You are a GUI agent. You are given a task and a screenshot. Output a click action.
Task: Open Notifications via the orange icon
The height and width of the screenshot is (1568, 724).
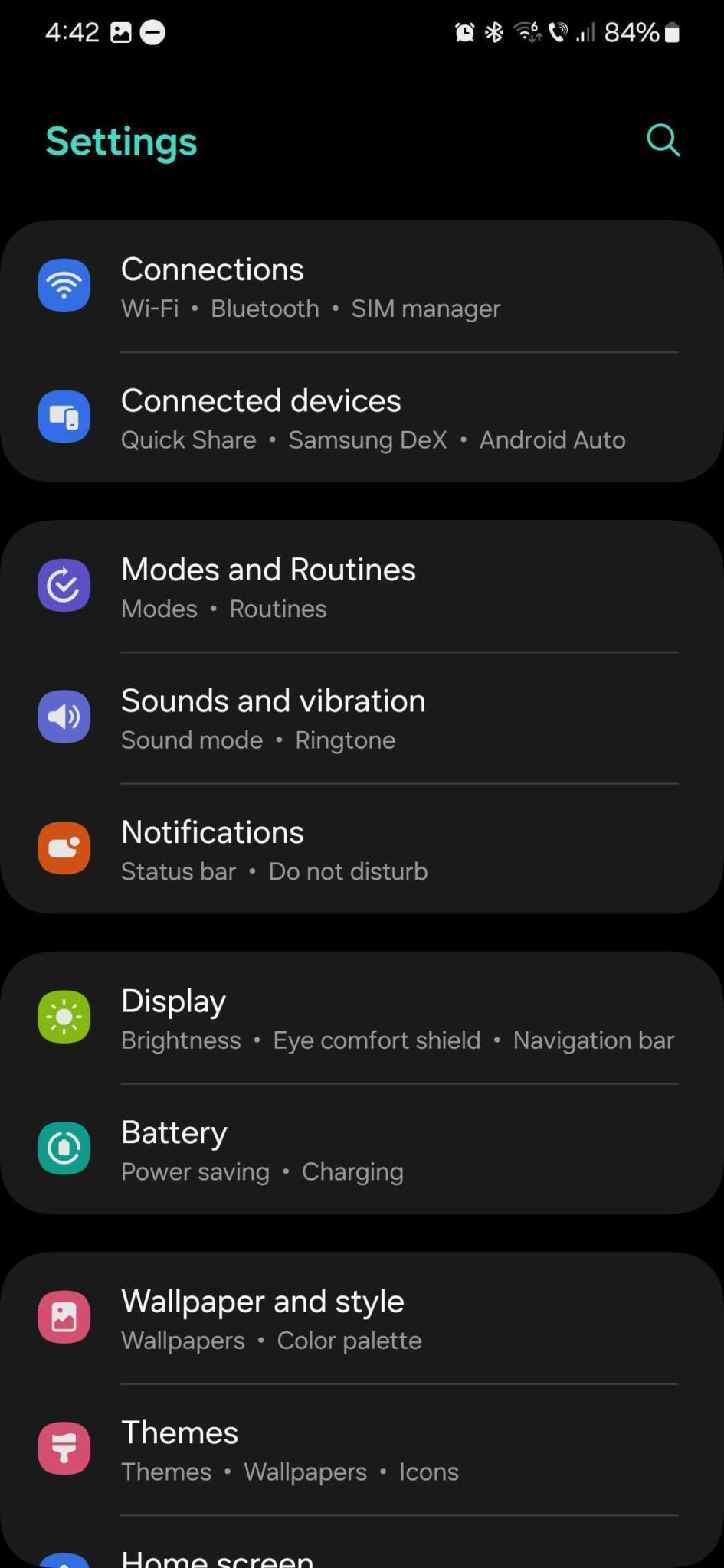pyautogui.click(x=64, y=848)
